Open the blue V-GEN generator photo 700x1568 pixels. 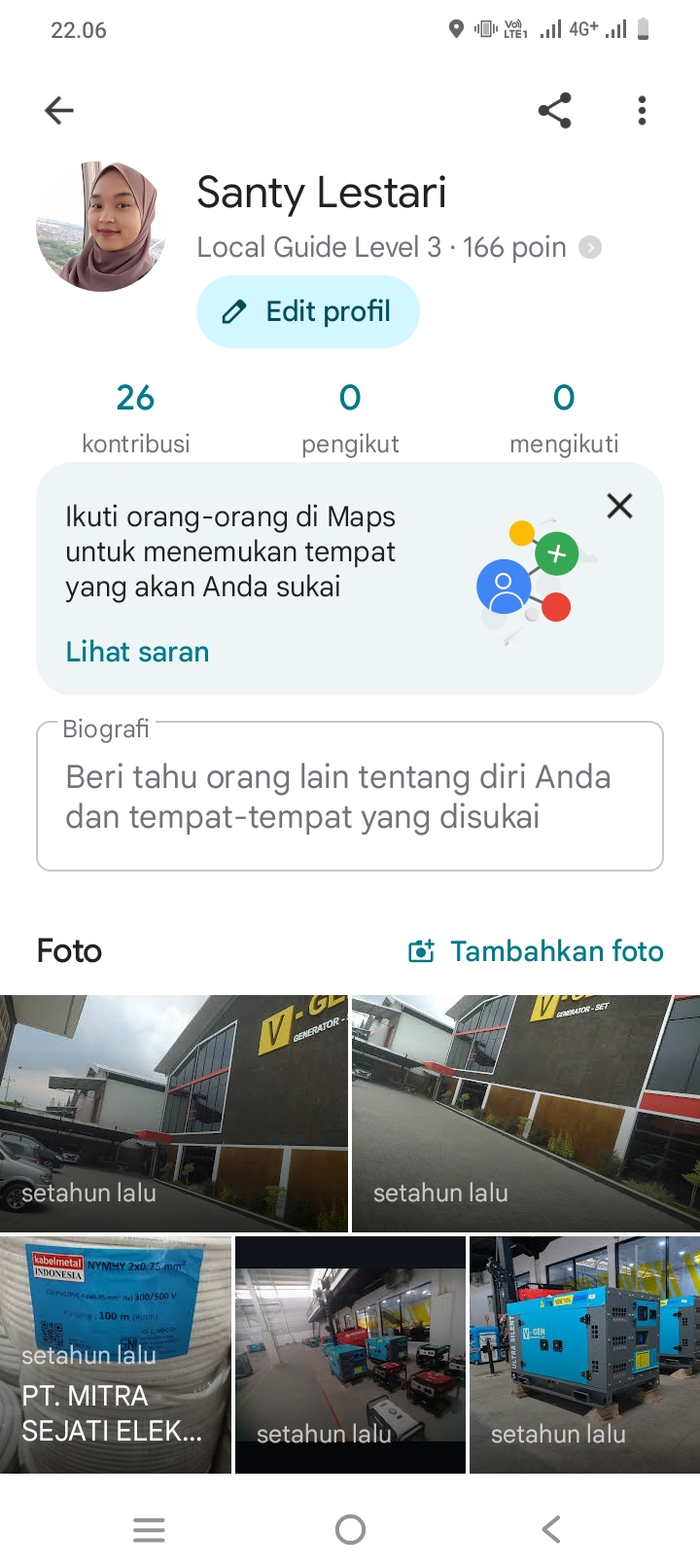pyautogui.click(x=584, y=1355)
